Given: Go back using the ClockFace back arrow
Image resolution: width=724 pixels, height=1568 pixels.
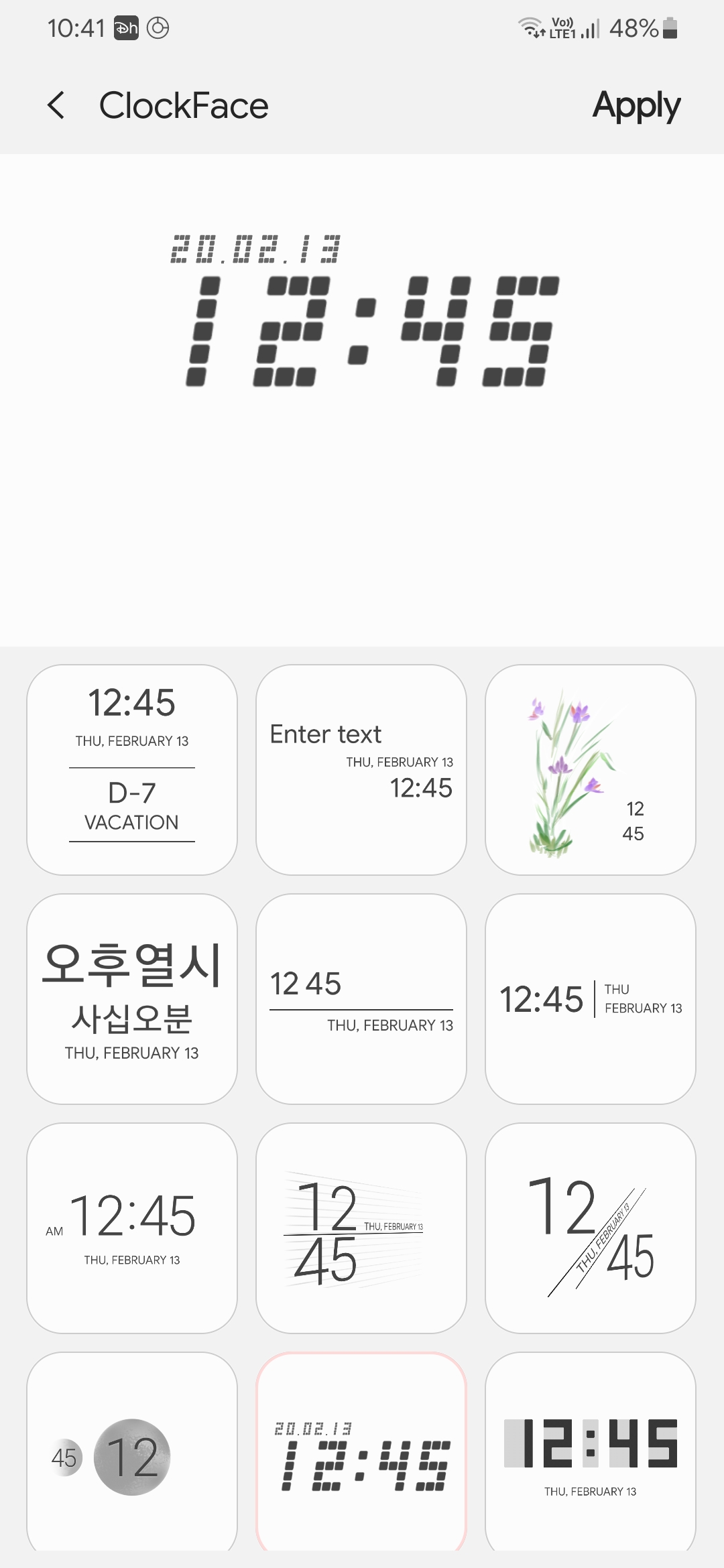Looking at the screenshot, I should click(x=56, y=105).
